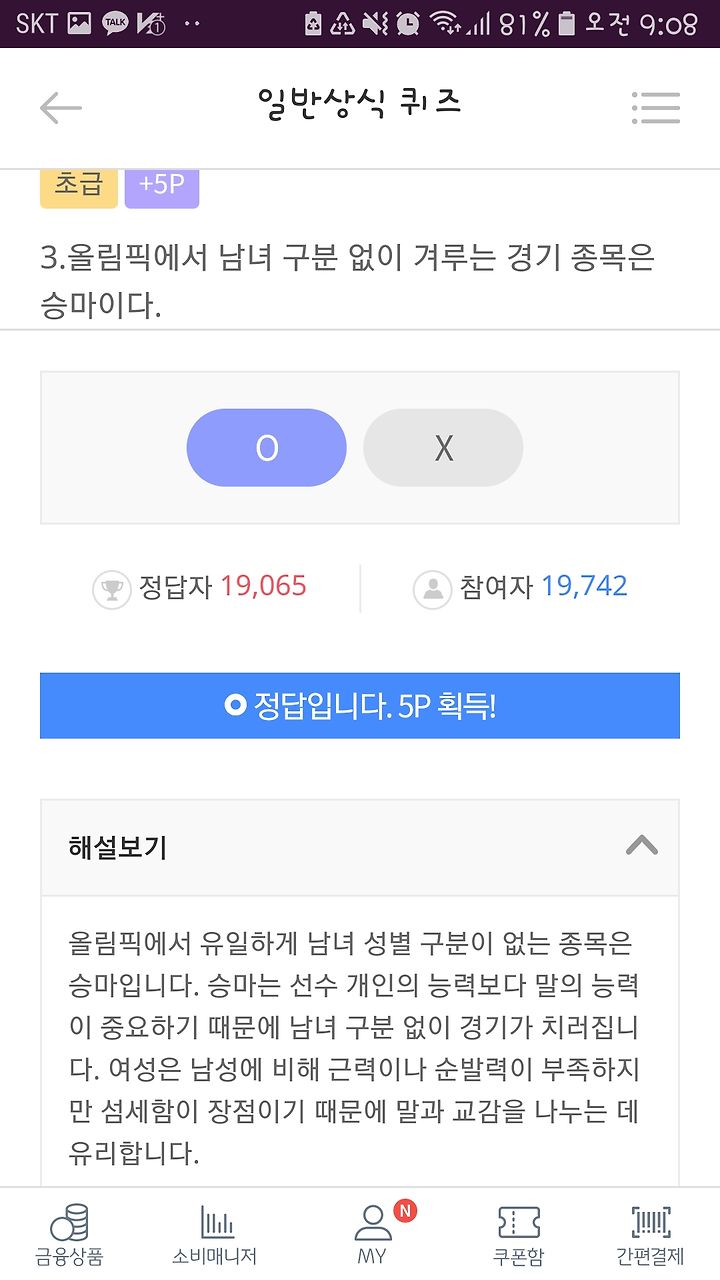The height and width of the screenshot is (1280, 720).
Task: Switch to the 소비매니저 tab
Action: (214, 1235)
